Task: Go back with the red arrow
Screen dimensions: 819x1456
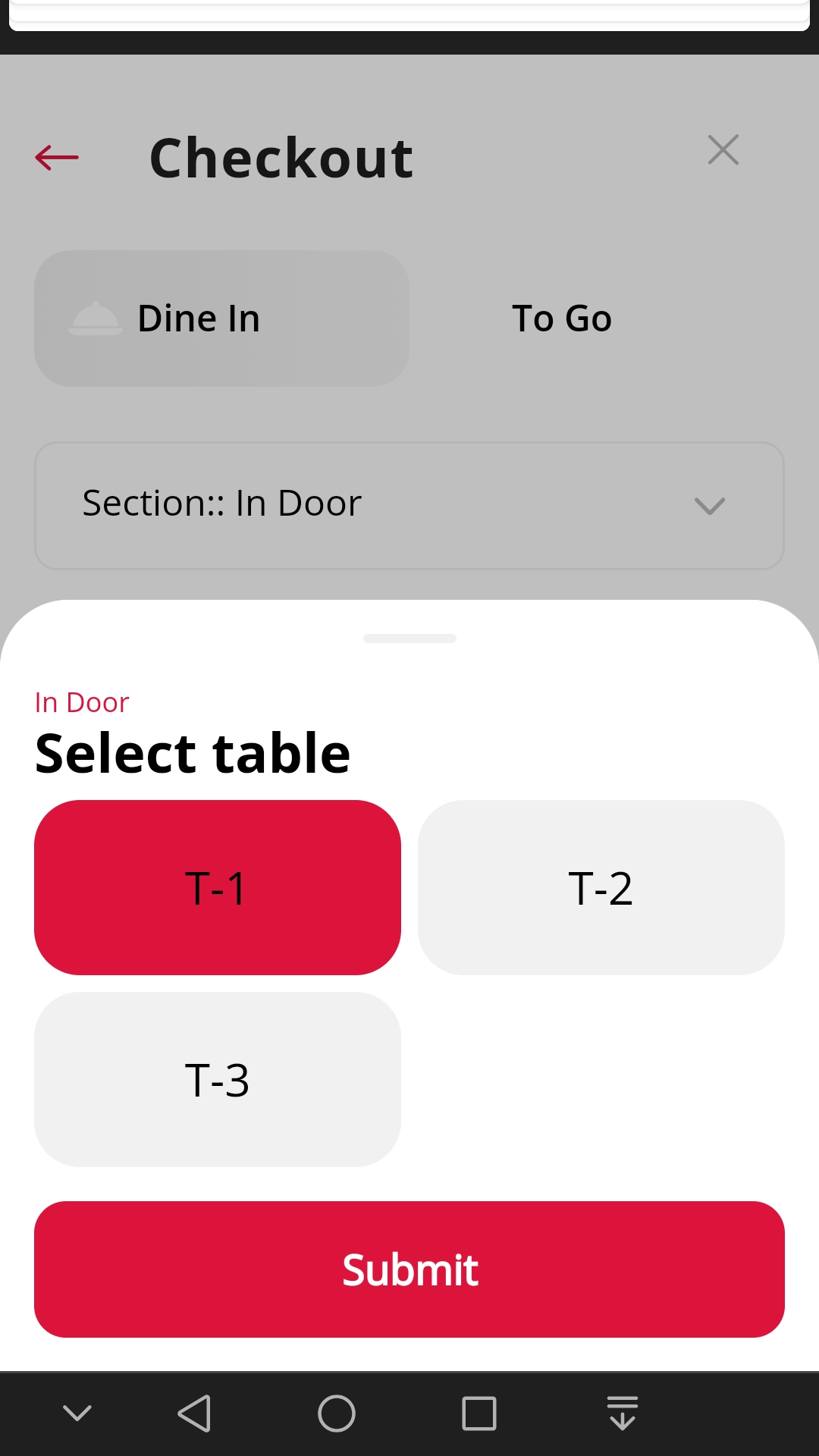Action: [x=57, y=158]
